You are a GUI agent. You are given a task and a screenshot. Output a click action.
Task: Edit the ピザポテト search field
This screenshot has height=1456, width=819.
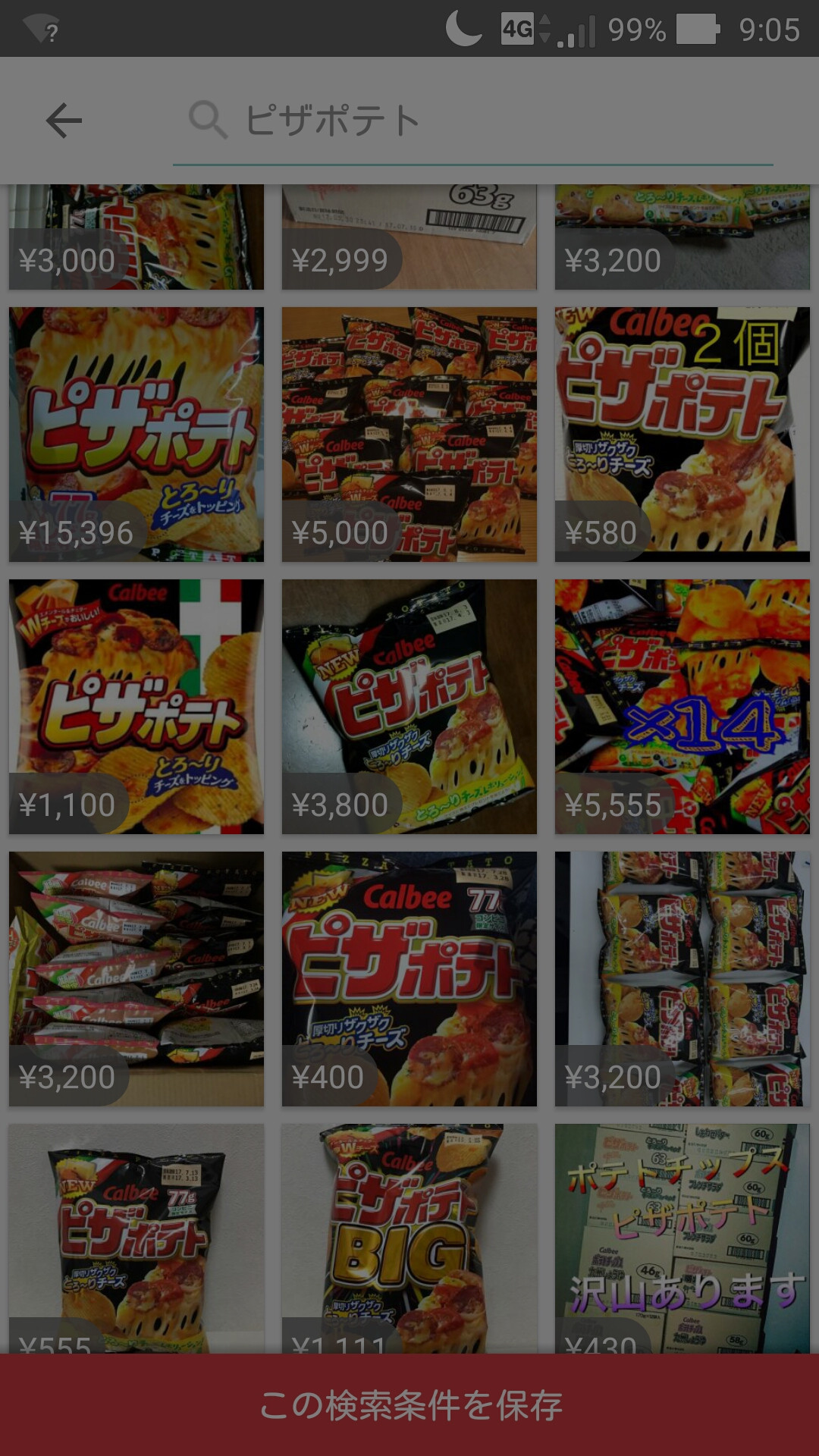point(473,121)
